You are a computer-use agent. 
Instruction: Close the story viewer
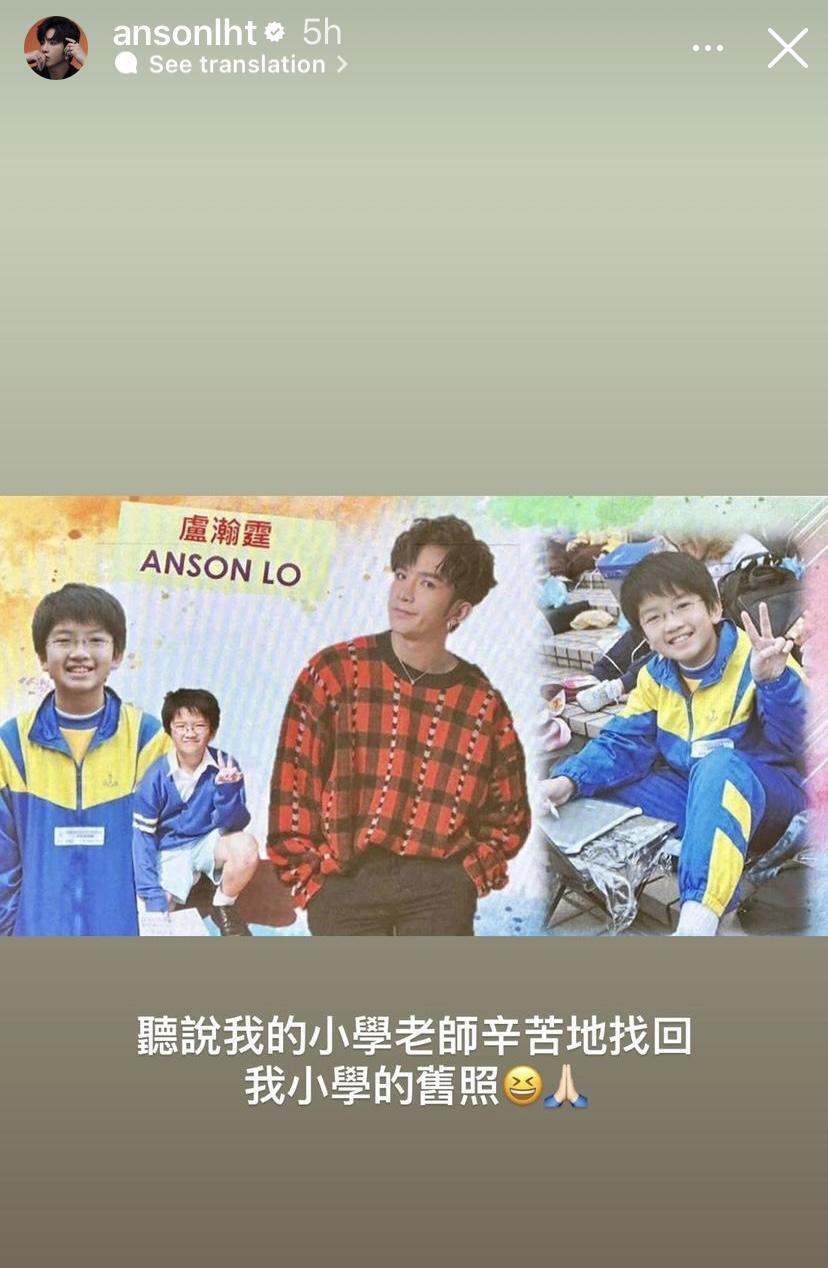[x=787, y=48]
